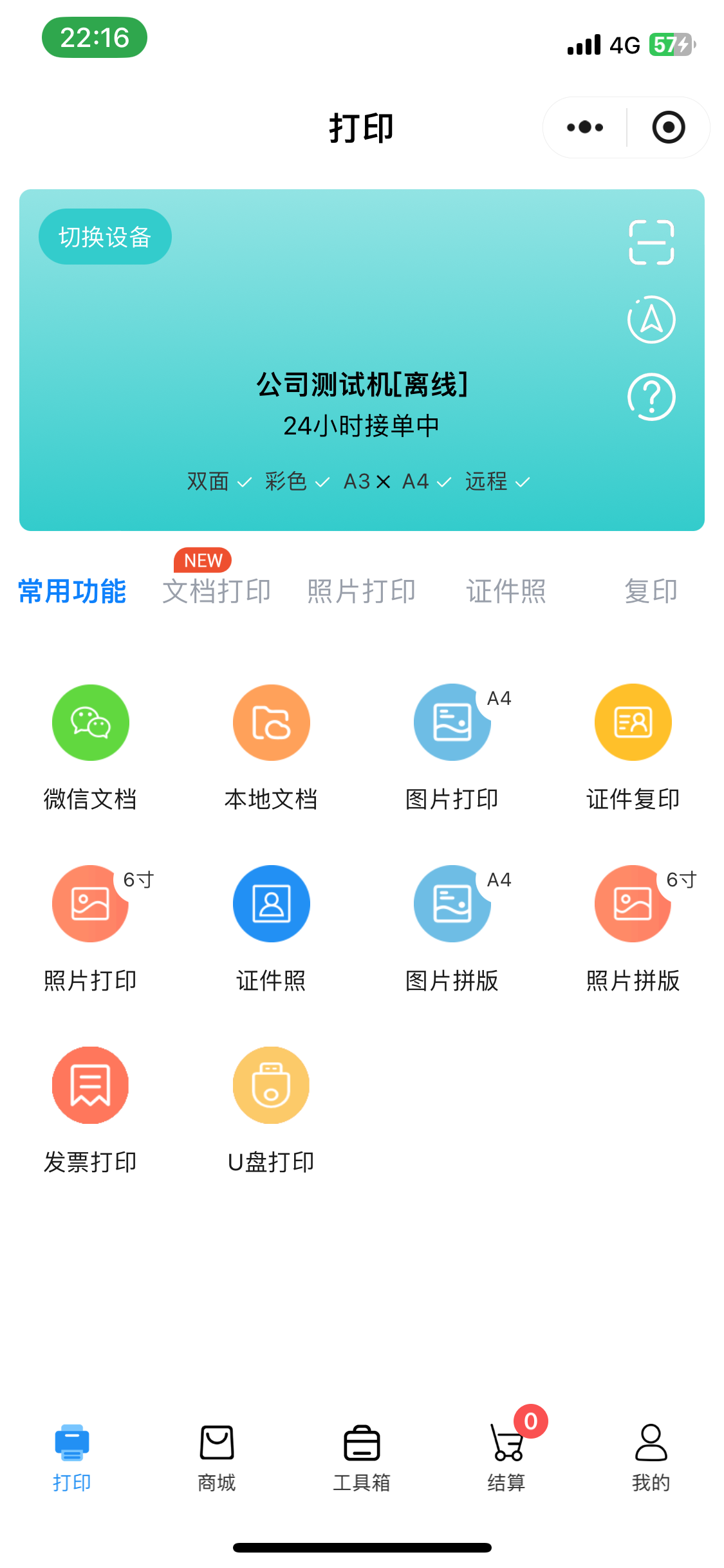Viewport: 724px width, 1568px height.
Task: Open 本地文档 printing
Action: click(x=271, y=747)
